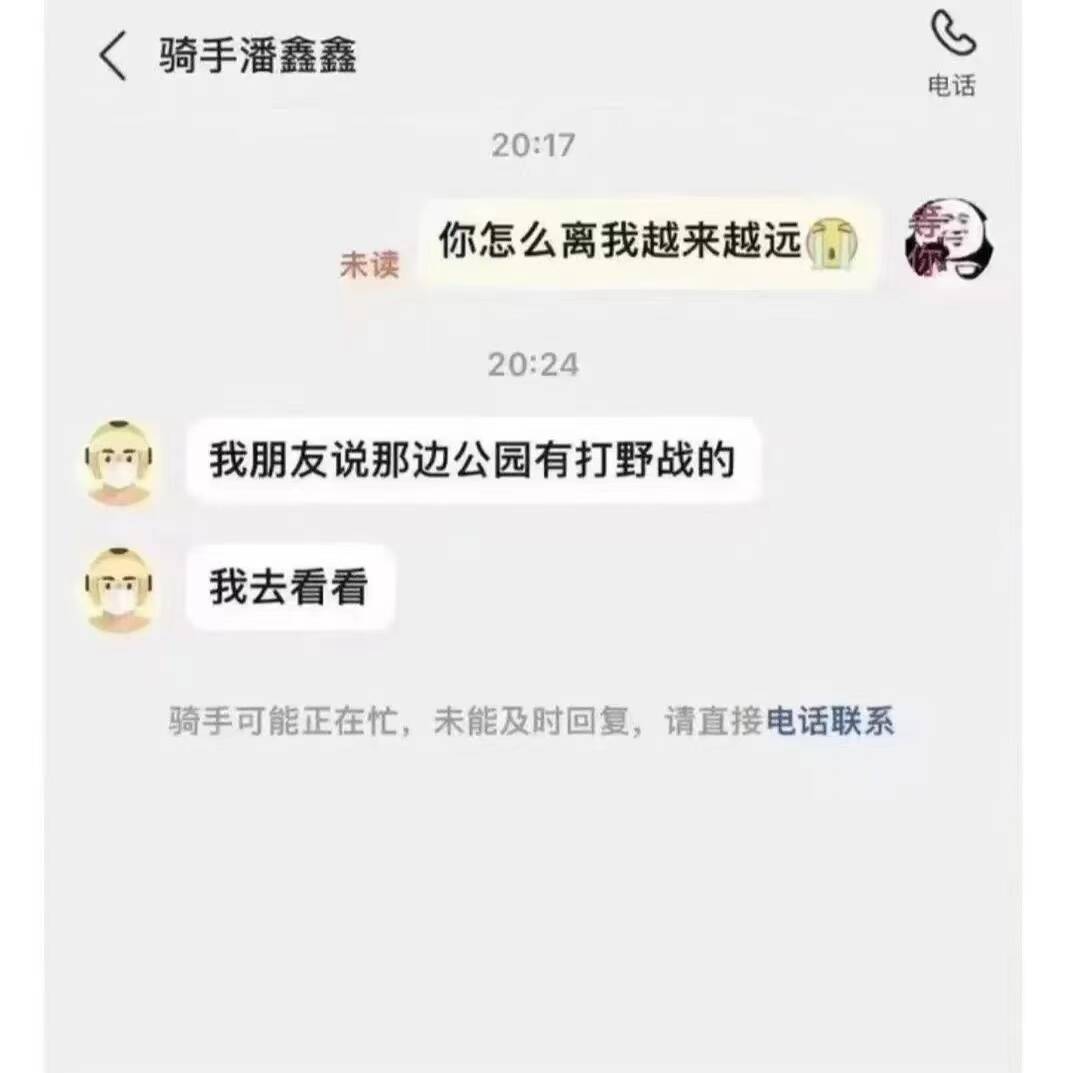Go back from the chat with 骑手潘鑫鑫

[113, 56]
